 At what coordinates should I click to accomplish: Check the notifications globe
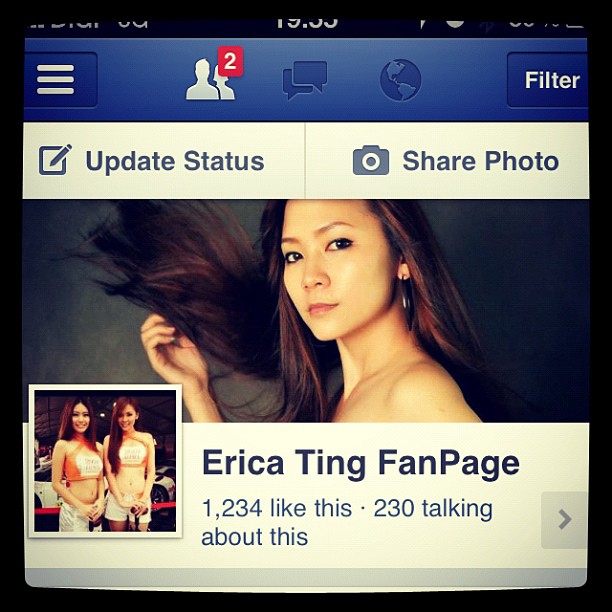point(400,80)
